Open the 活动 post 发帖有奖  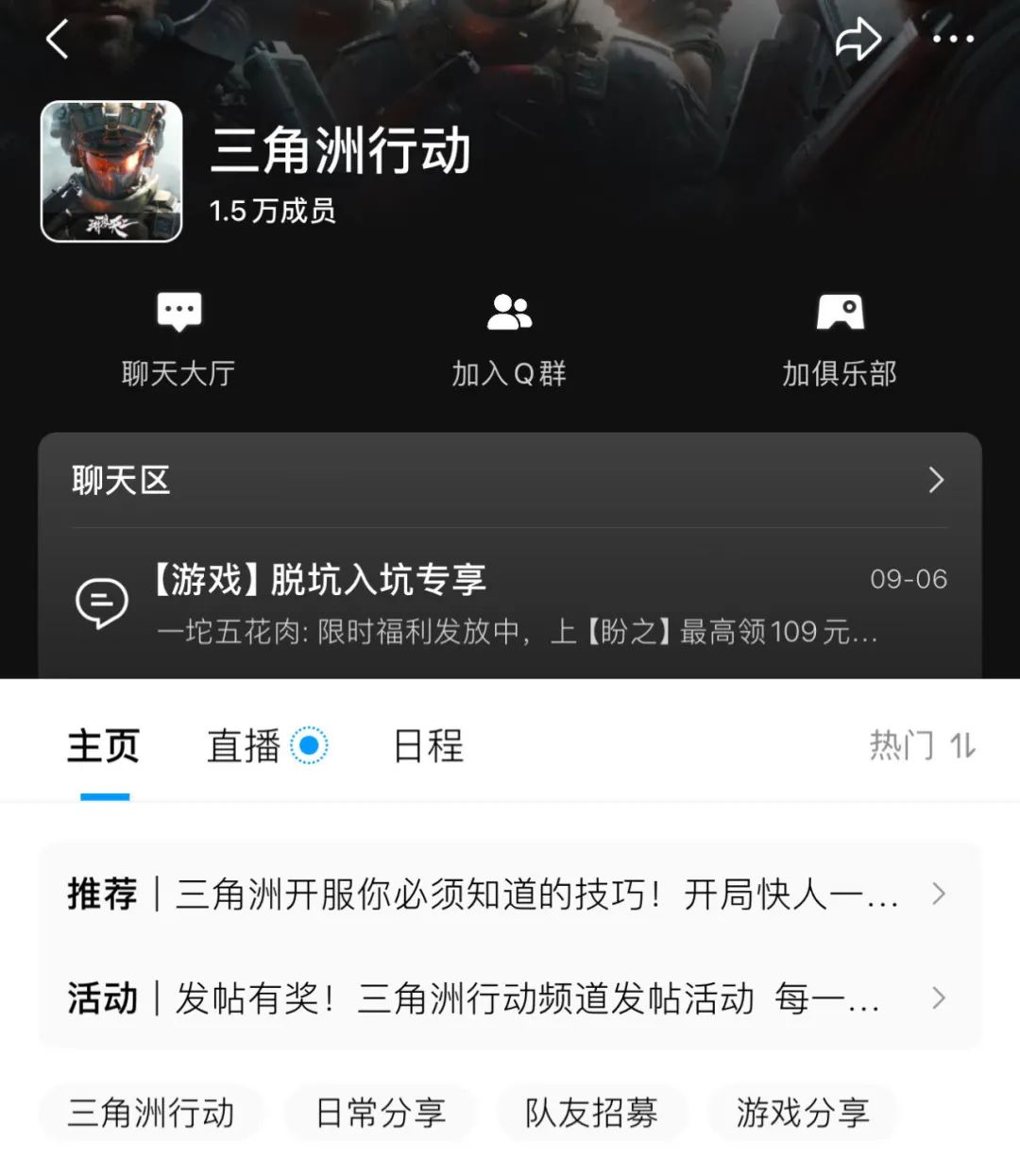[510, 998]
